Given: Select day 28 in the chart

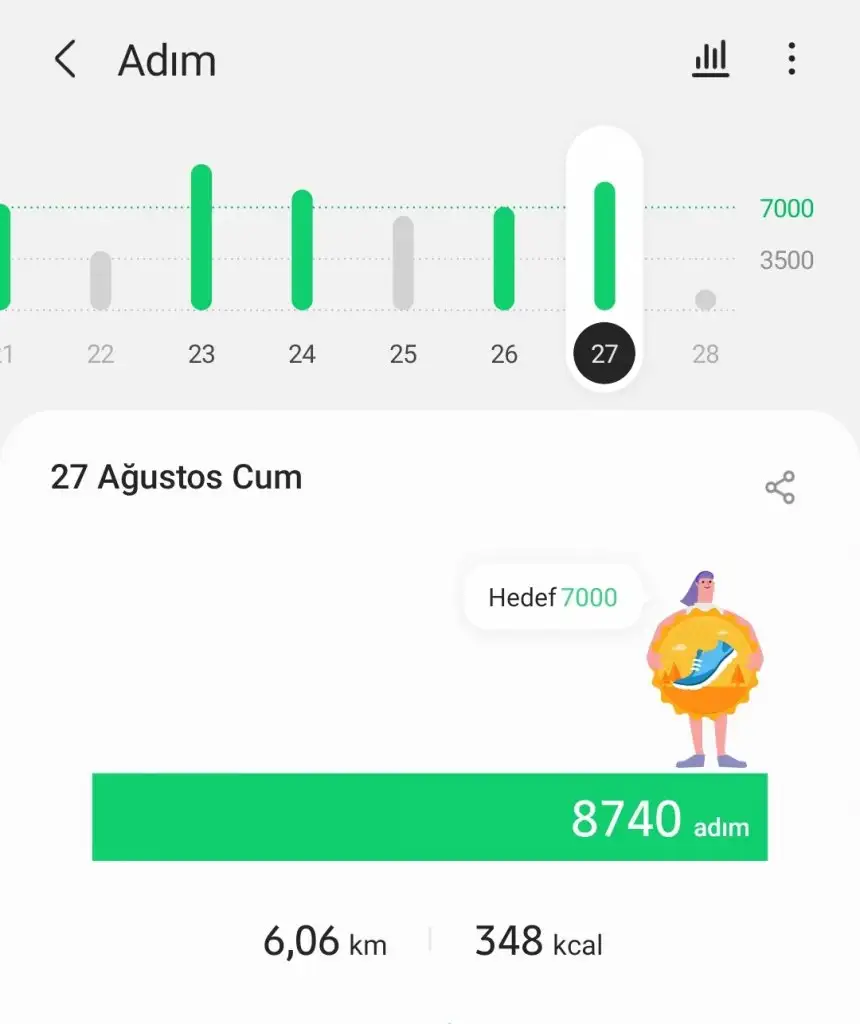Looking at the screenshot, I should (x=705, y=353).
